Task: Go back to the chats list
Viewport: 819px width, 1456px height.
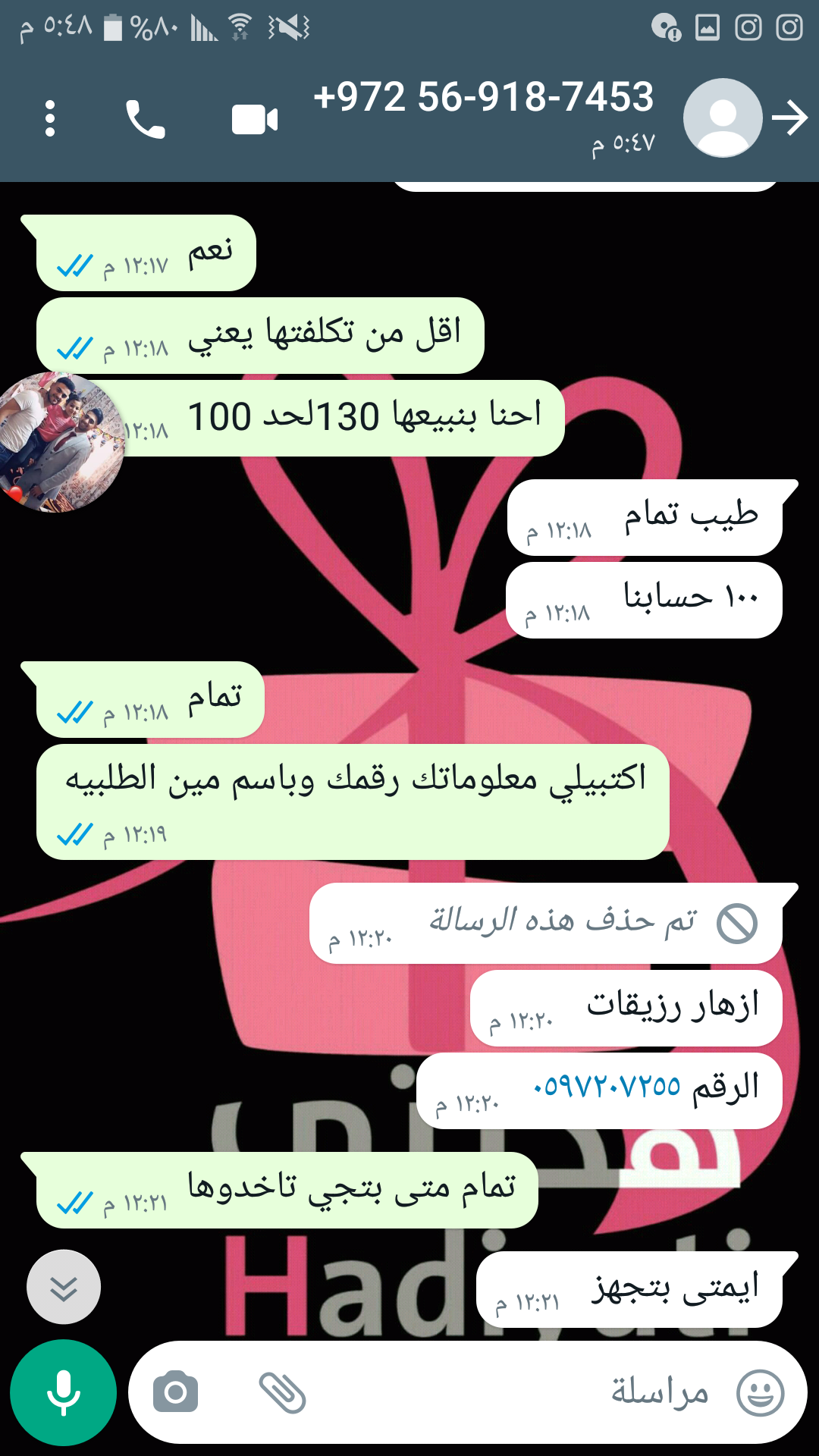Action: [x=790, y=118]
